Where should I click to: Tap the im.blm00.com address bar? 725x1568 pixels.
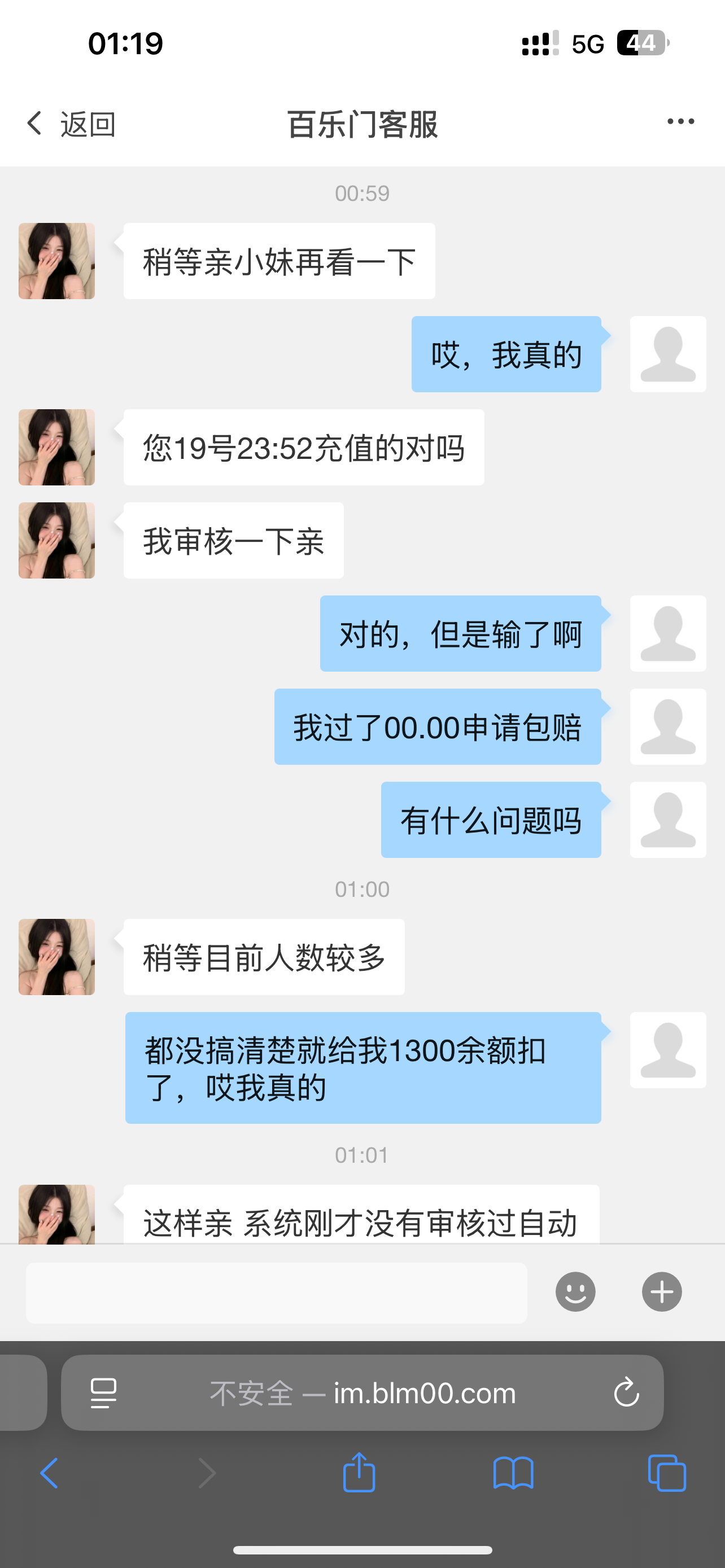pyautogui.click(x=363, y=1392)
